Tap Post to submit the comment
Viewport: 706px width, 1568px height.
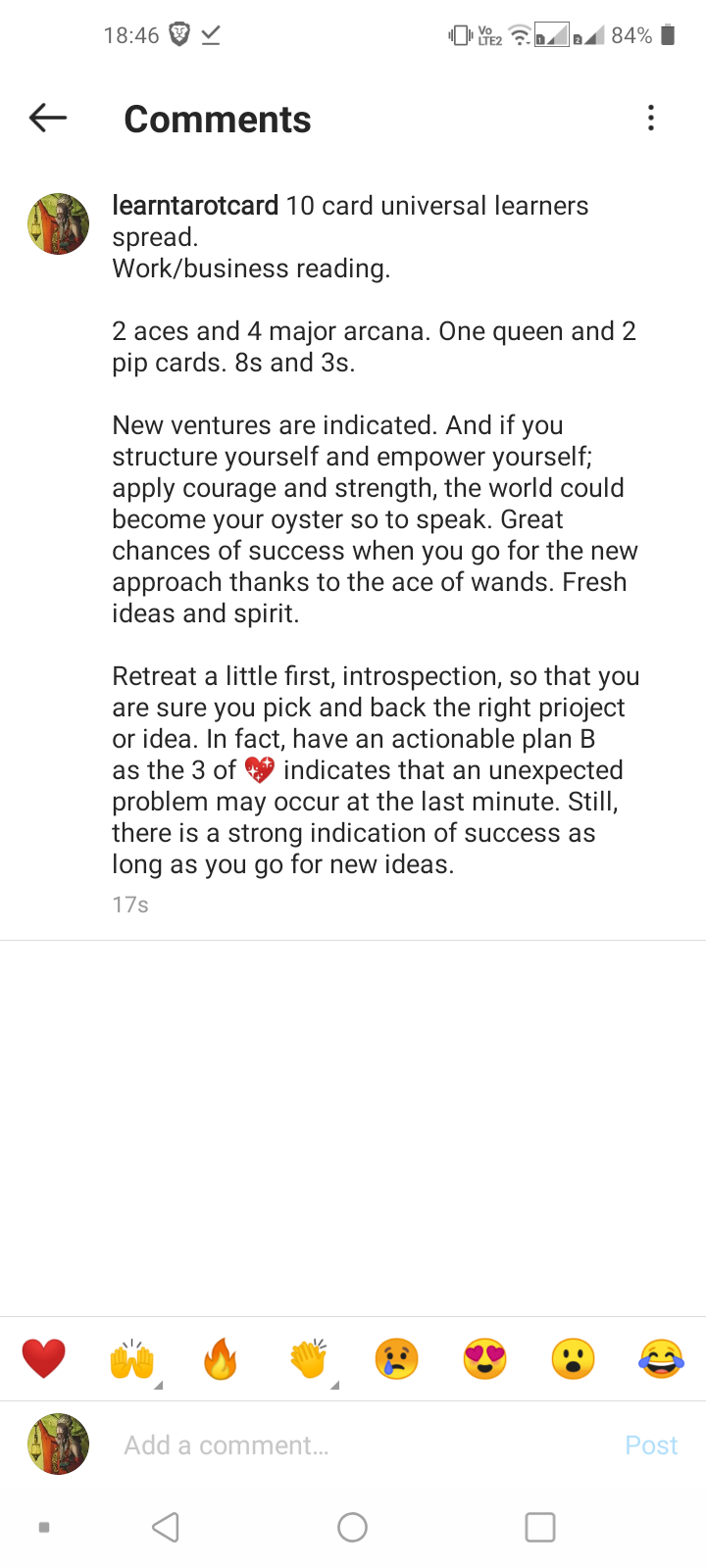pos(651,1445)
